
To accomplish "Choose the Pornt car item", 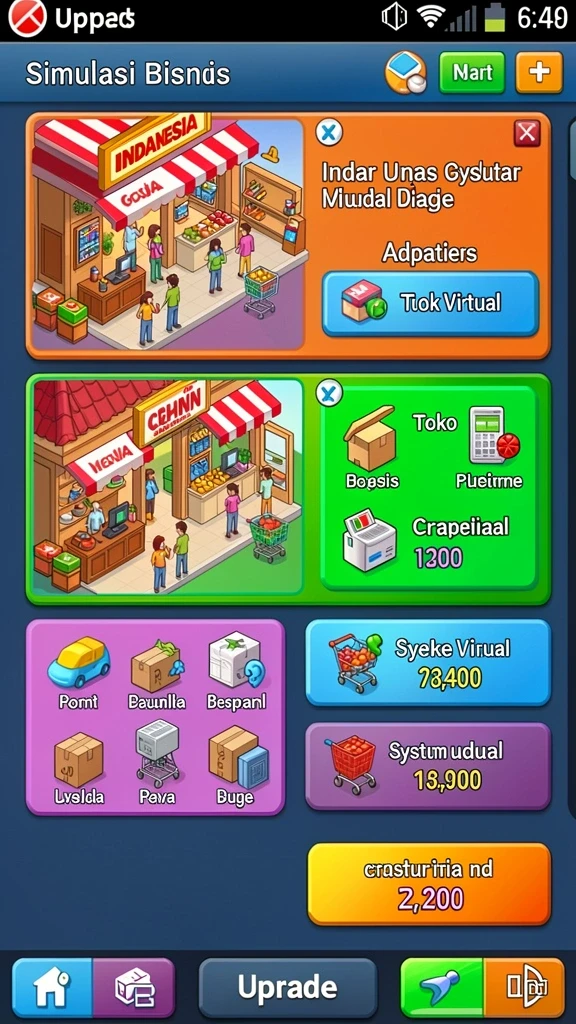I will [x=78, y=674].
